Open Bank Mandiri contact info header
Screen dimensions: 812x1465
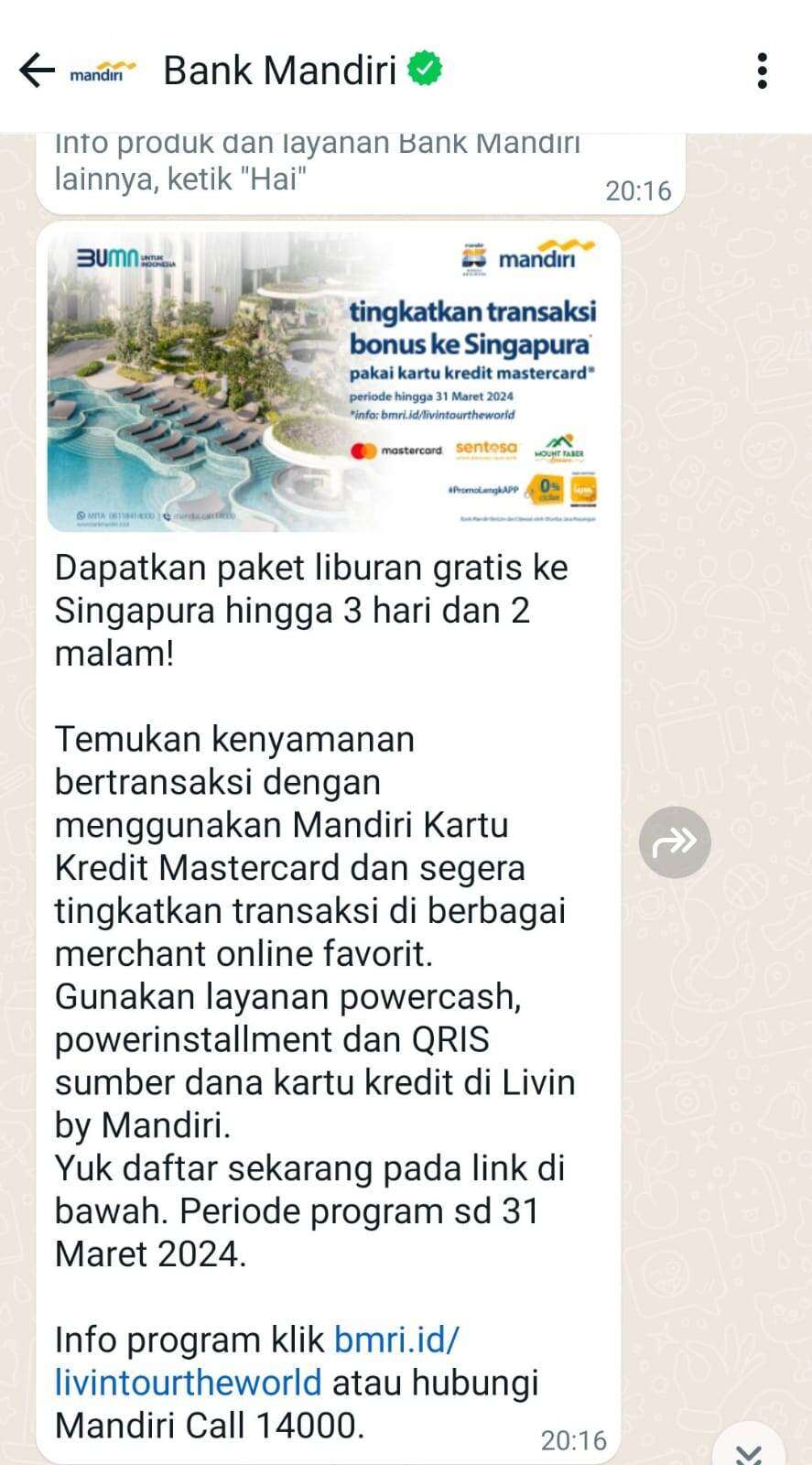[280, 71]
